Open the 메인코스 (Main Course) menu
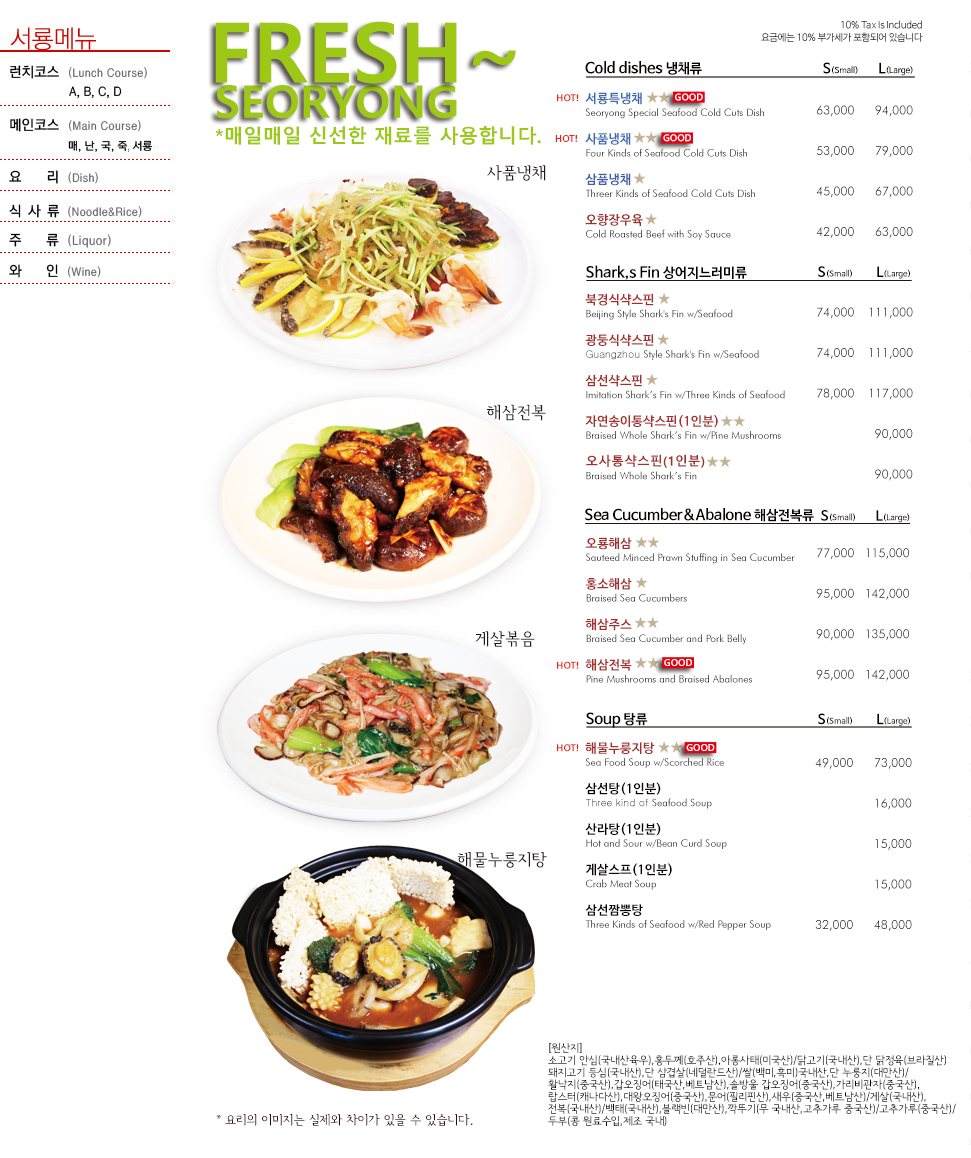The image size is (971, 1158). [36, 126]
